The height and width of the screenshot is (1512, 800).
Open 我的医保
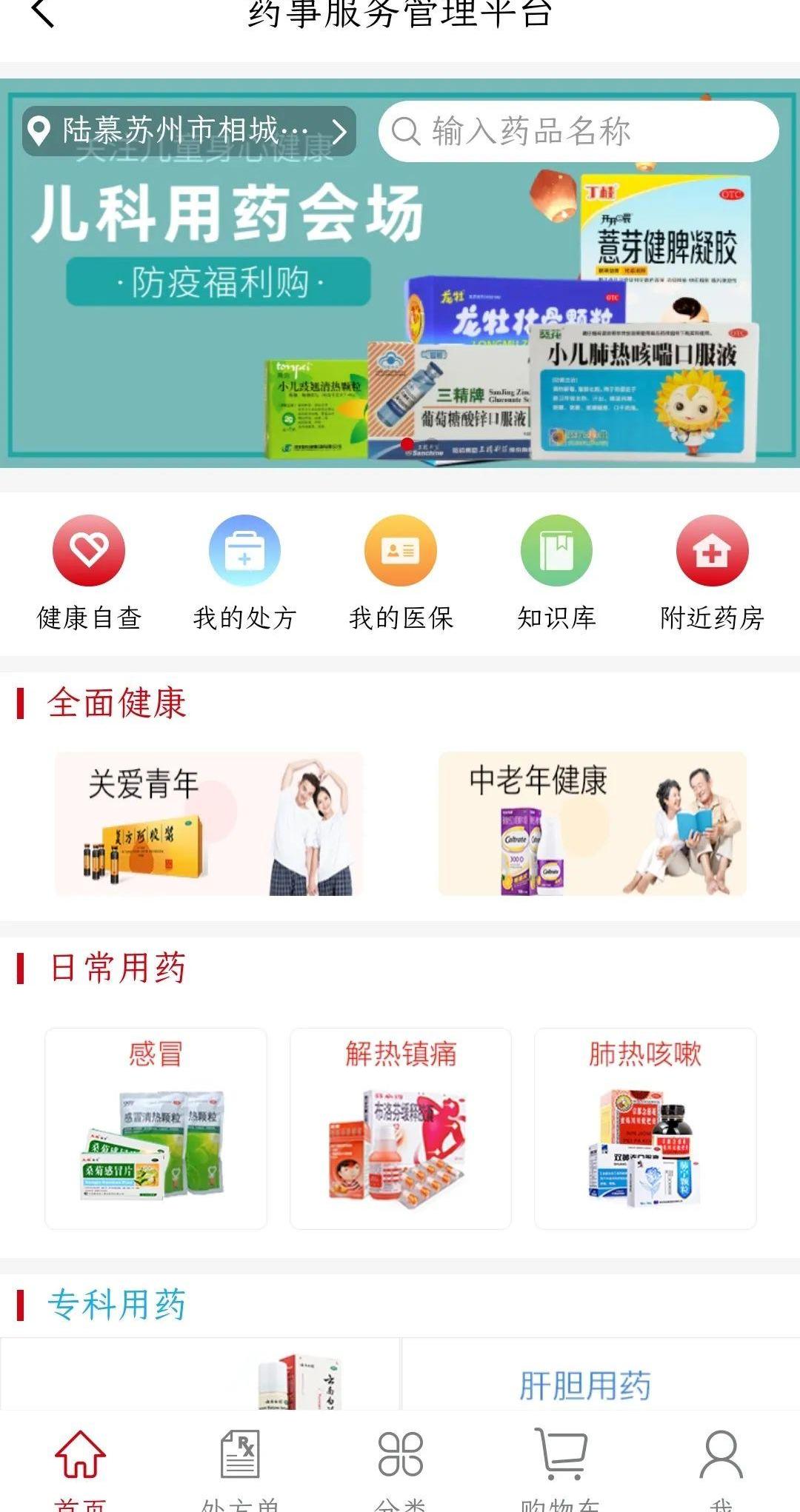(401, 572)
